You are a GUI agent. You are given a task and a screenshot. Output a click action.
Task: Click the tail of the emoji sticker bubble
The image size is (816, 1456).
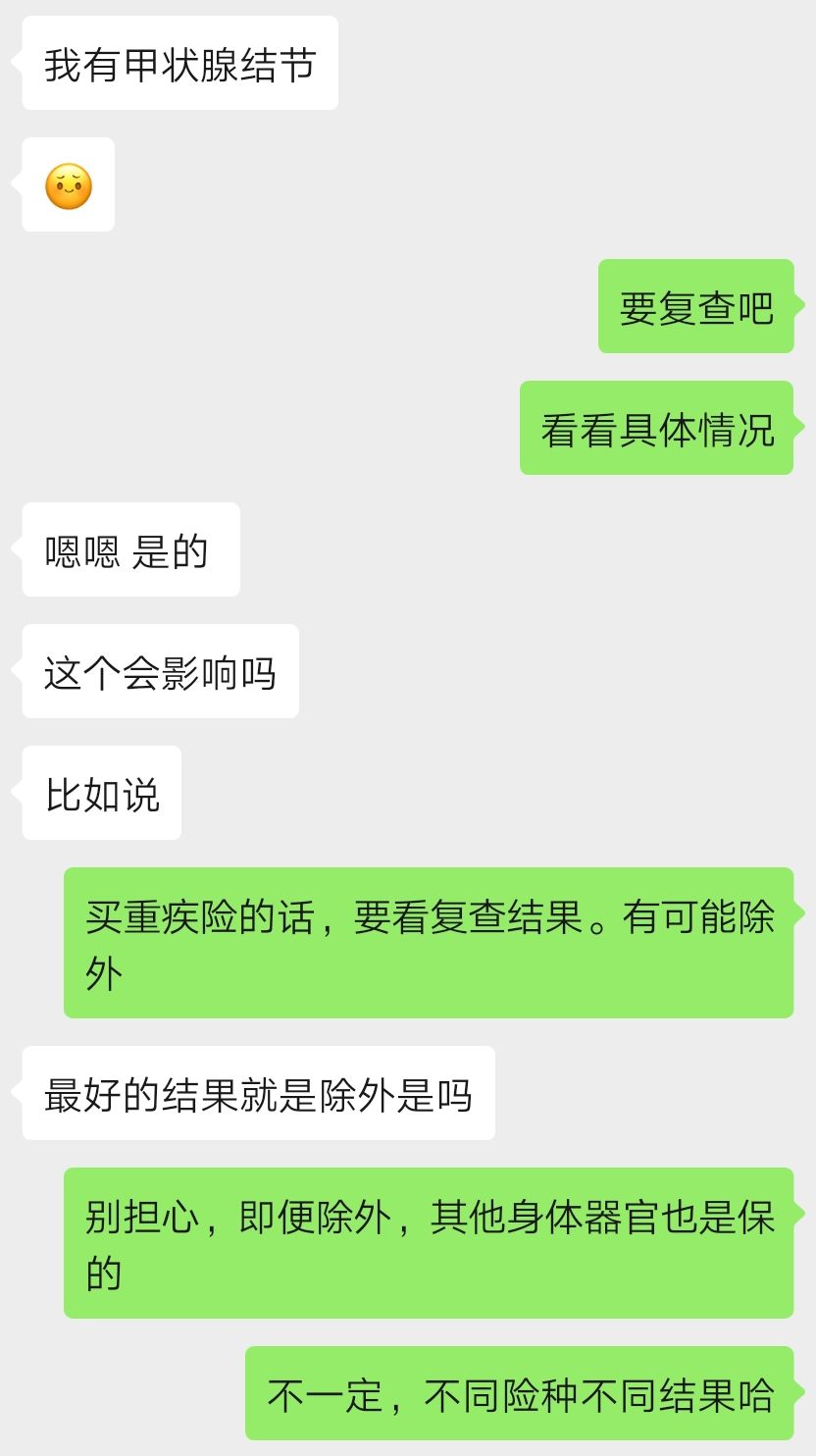[16, 182]
